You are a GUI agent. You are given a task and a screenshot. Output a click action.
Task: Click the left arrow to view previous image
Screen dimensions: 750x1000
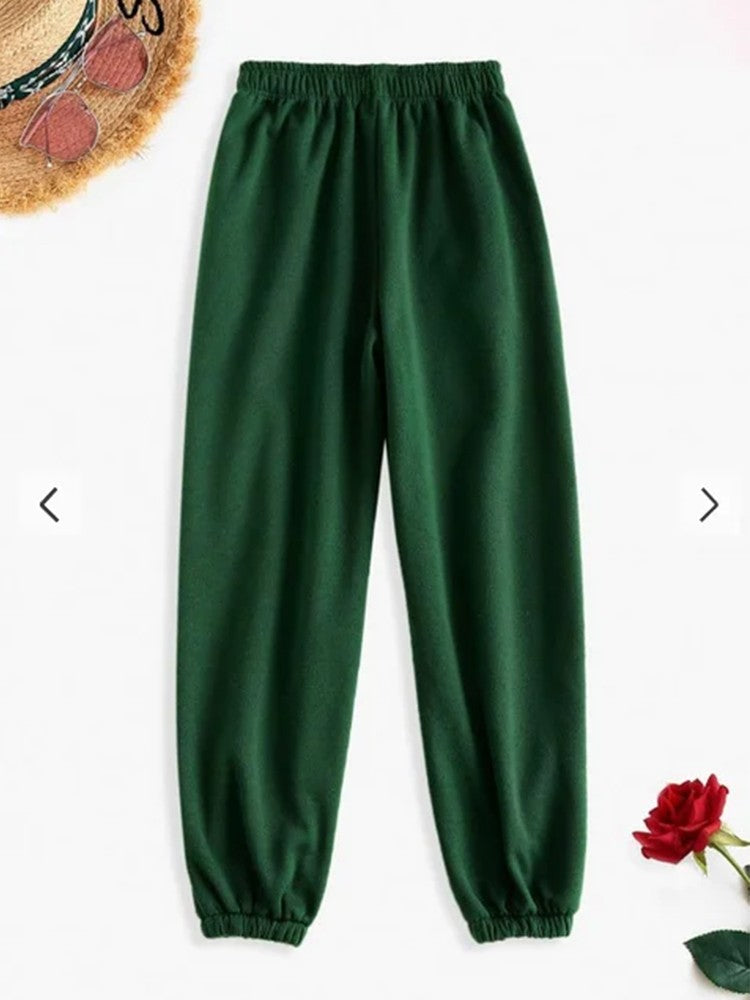click(x=47, y=502)
